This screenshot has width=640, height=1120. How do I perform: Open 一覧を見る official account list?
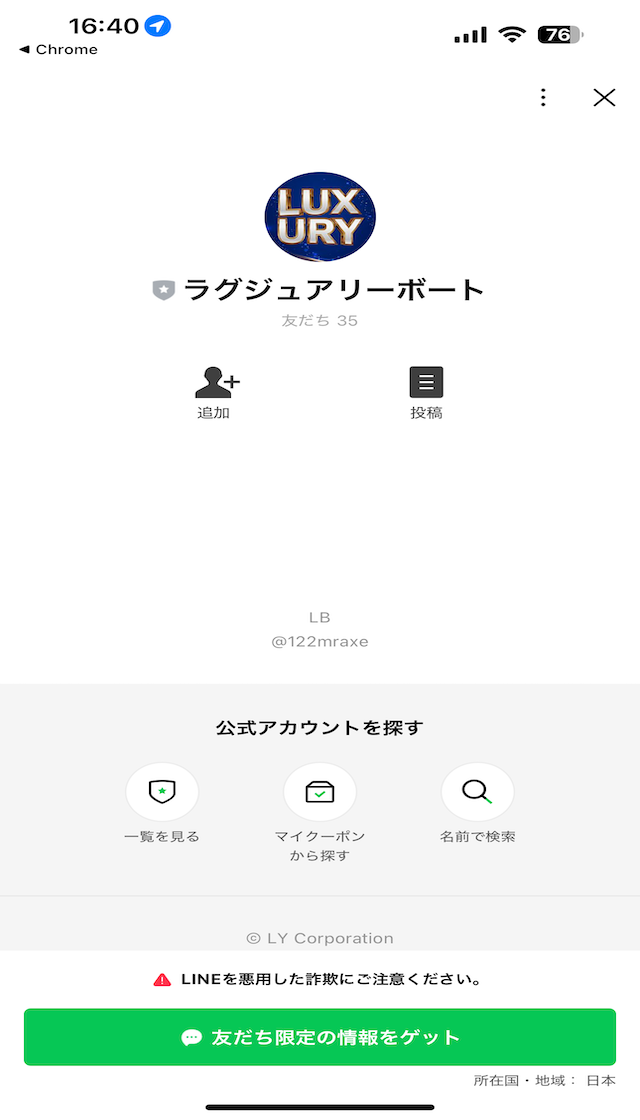[x=162, y=804]
